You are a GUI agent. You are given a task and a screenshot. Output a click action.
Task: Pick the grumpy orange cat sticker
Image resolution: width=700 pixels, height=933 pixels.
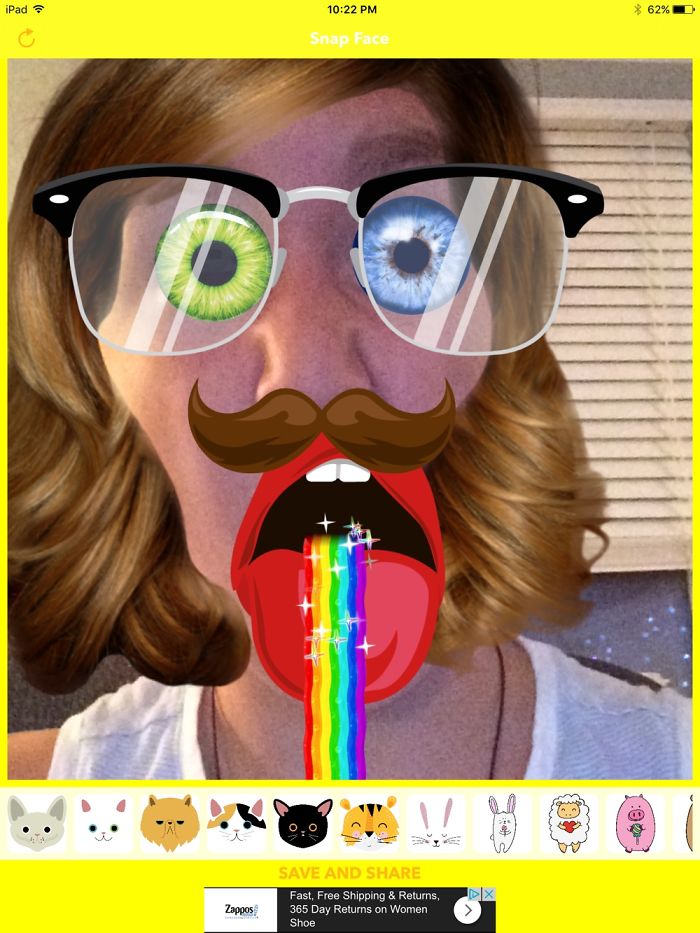pos(169,822)
